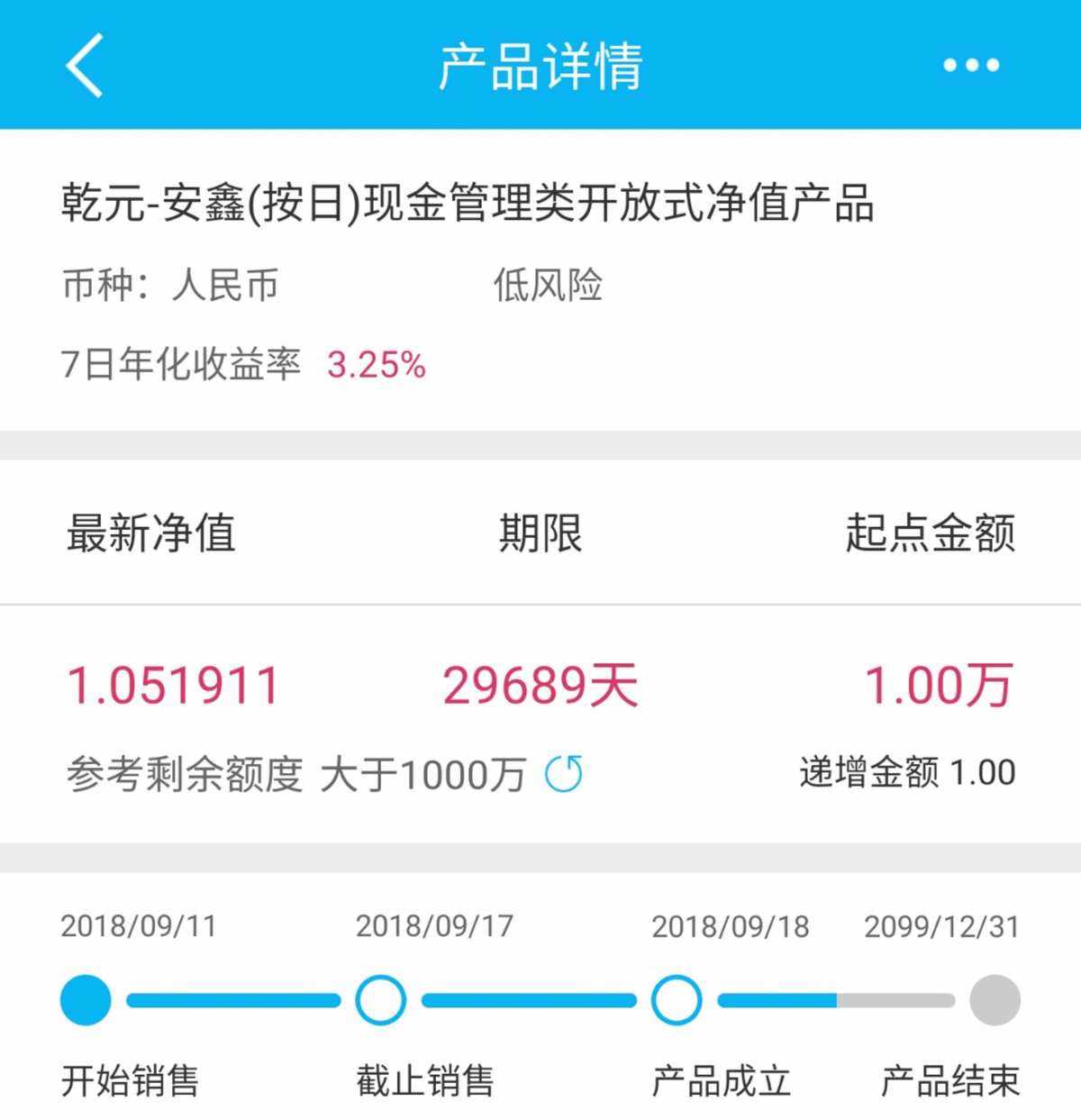The height and width of the screenshot is (1120, 1081).
Task: Click the back arrow icon
Action: pyautogui.click(x=83, y=65)
